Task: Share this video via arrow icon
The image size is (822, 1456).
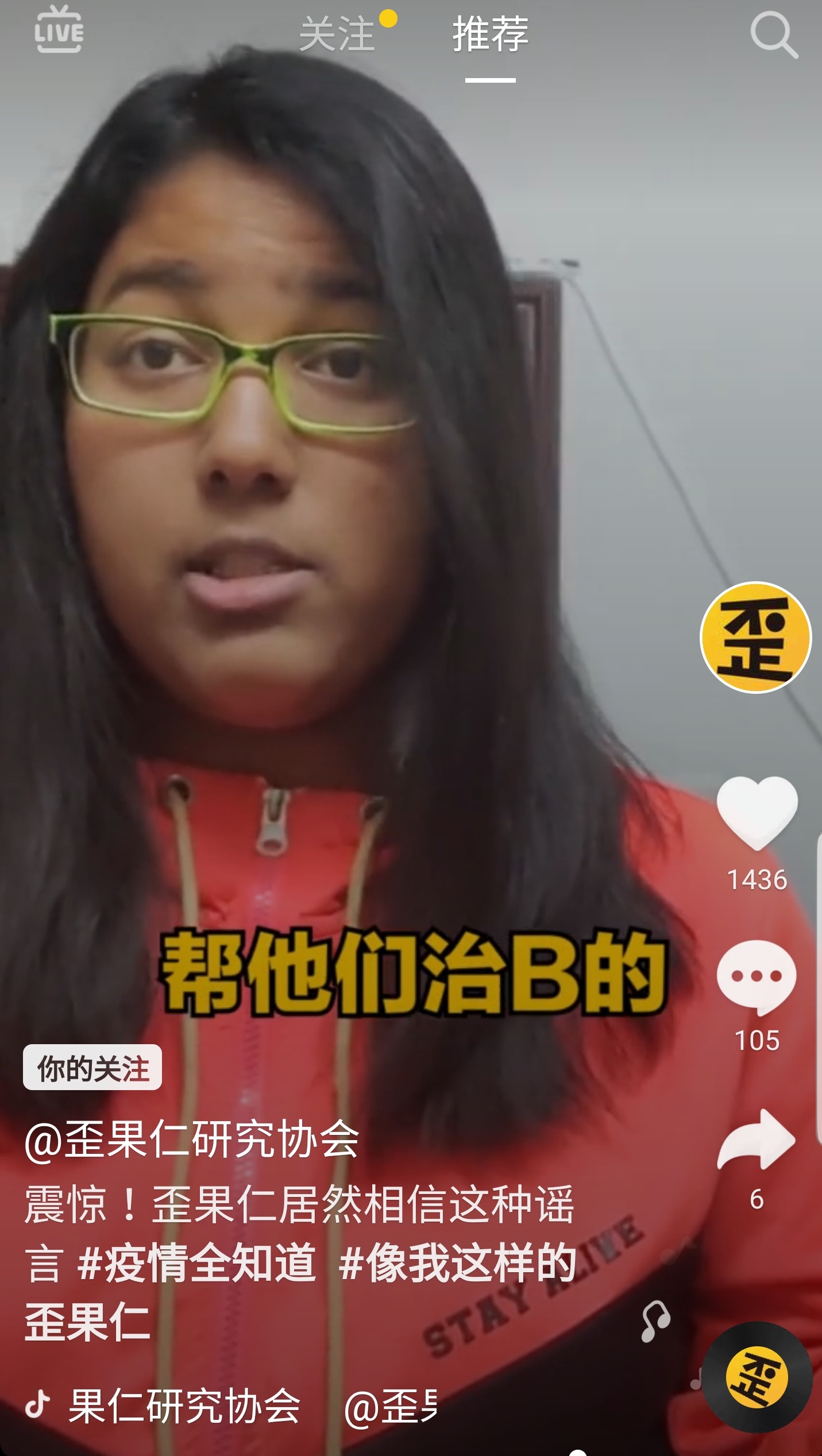Action: click(757, 1139)
